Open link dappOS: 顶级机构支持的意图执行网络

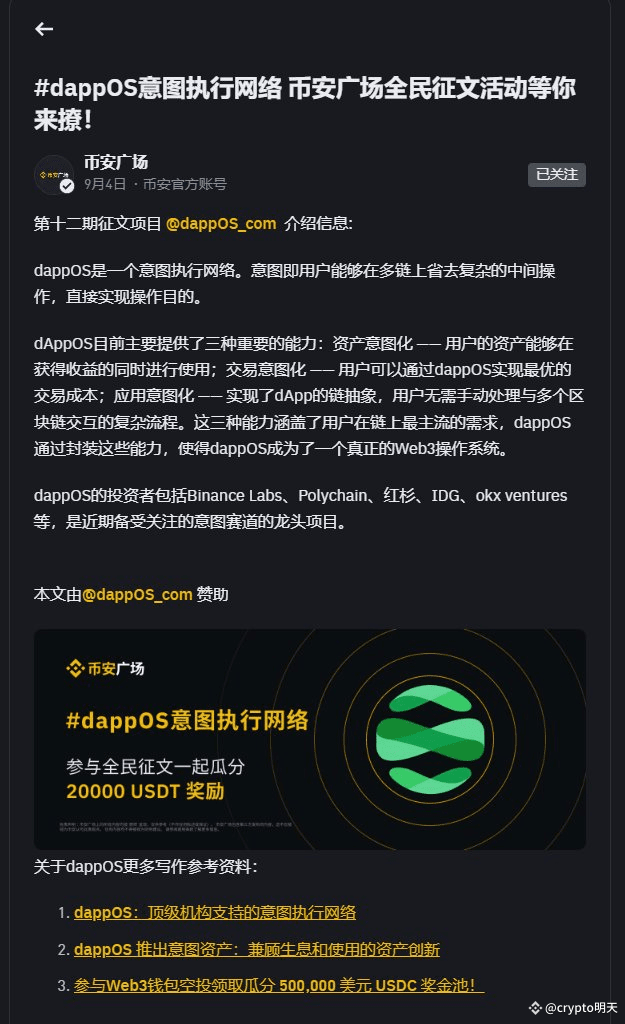point(215,912)
